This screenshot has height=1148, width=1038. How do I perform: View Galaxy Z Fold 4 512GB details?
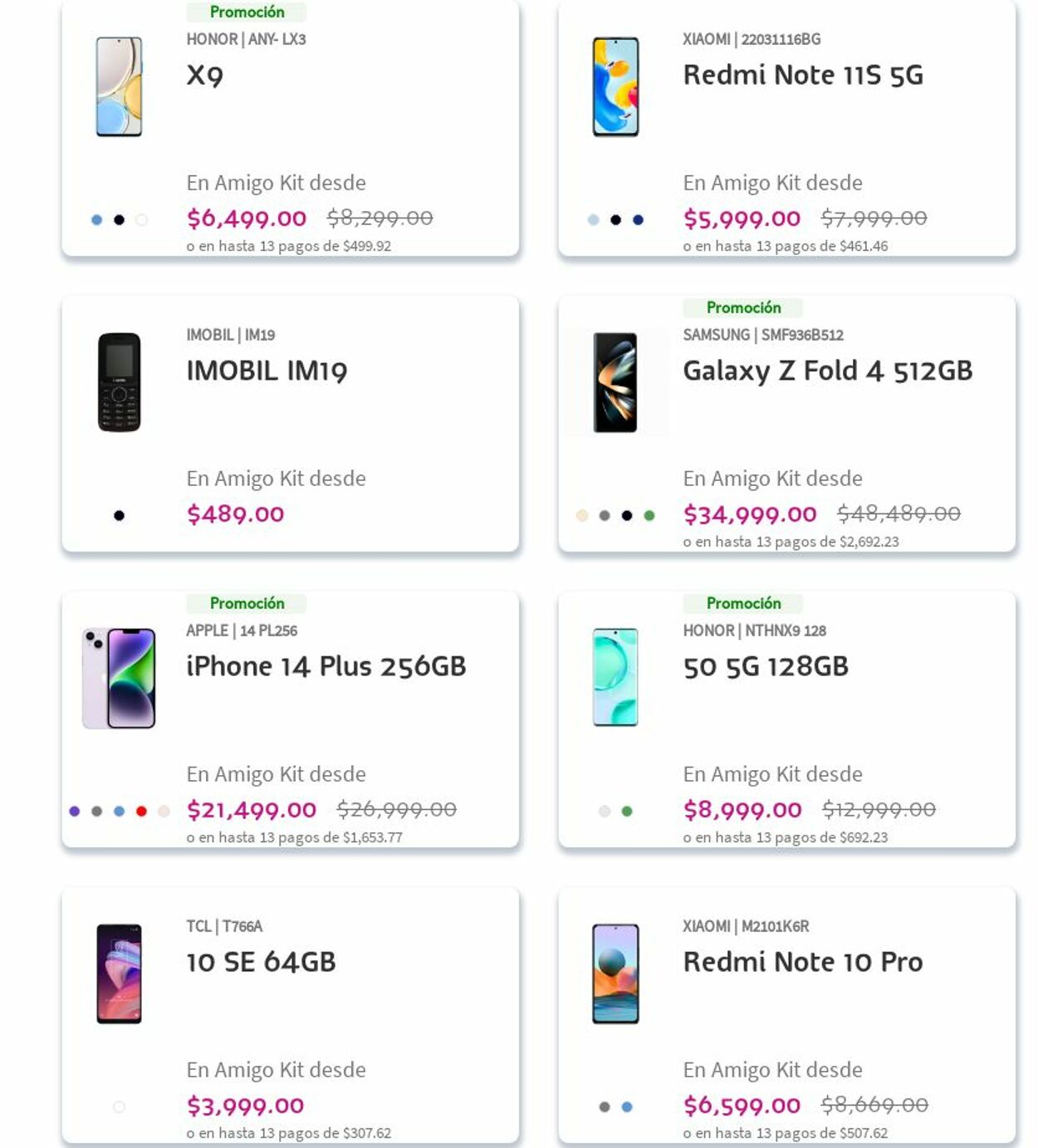(827, 371)
